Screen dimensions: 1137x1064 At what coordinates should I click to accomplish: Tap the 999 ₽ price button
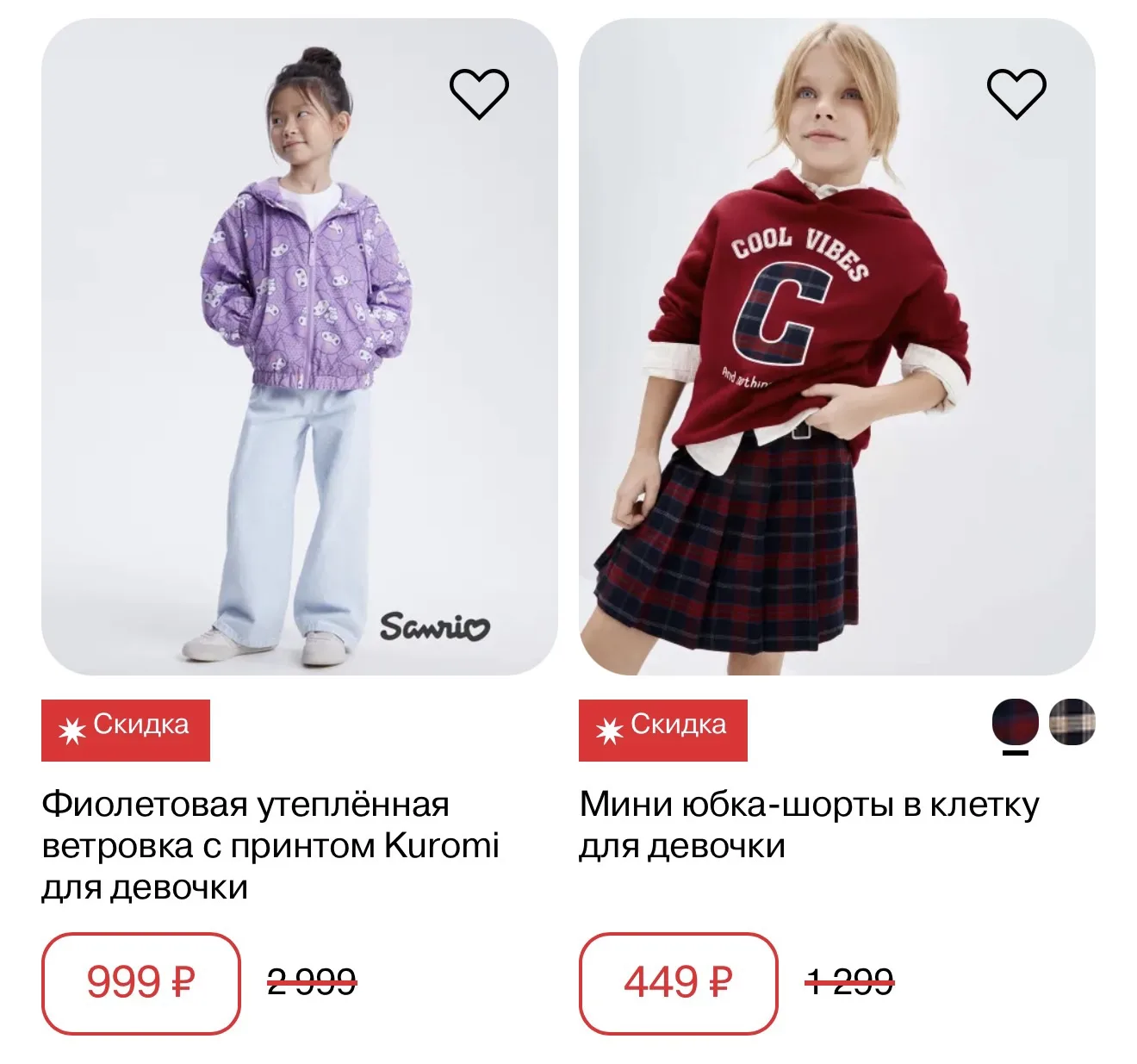tap(140, 983)
